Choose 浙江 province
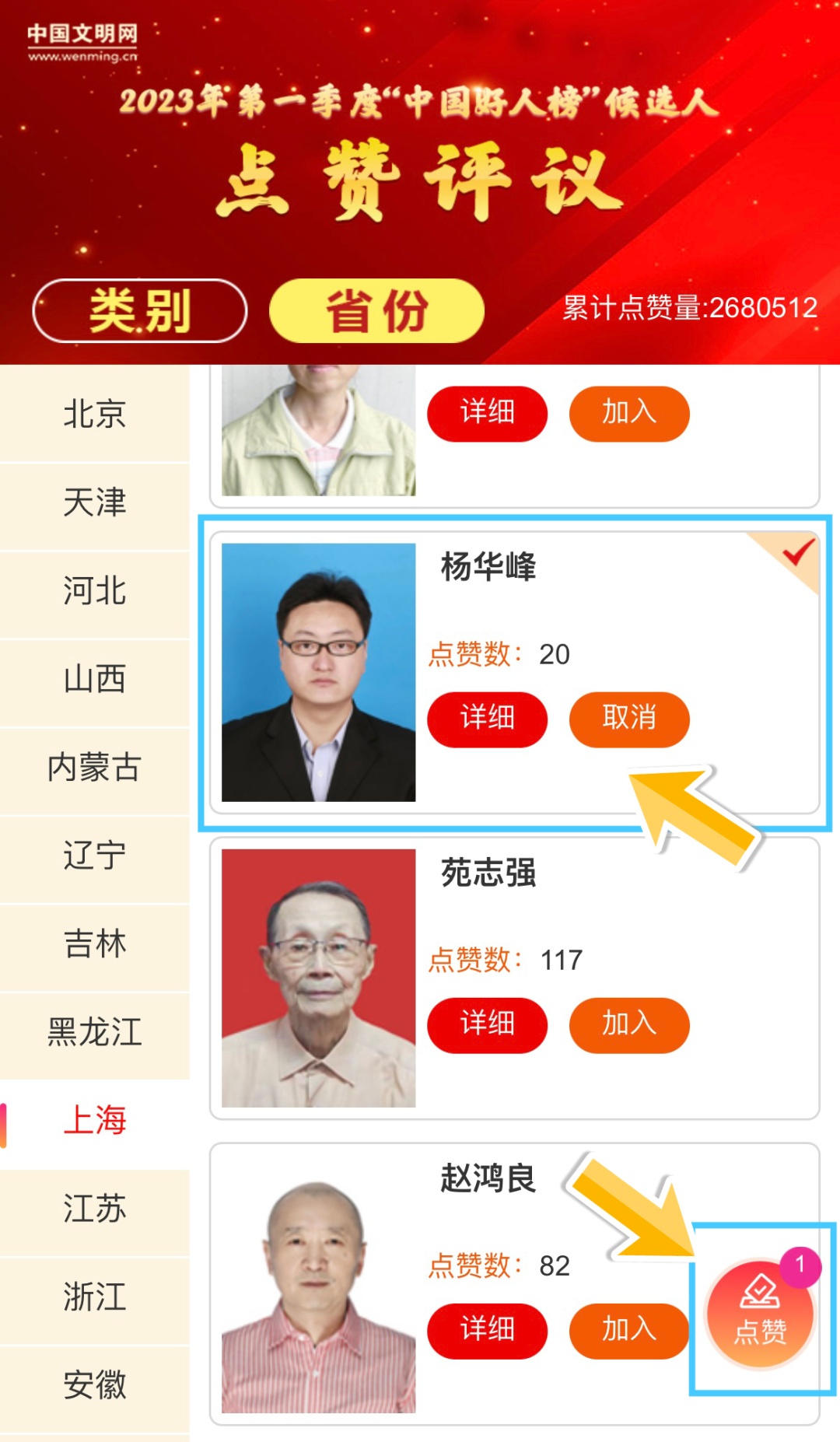Screen dimensions: 840x1442 [x=94, y=1297]
